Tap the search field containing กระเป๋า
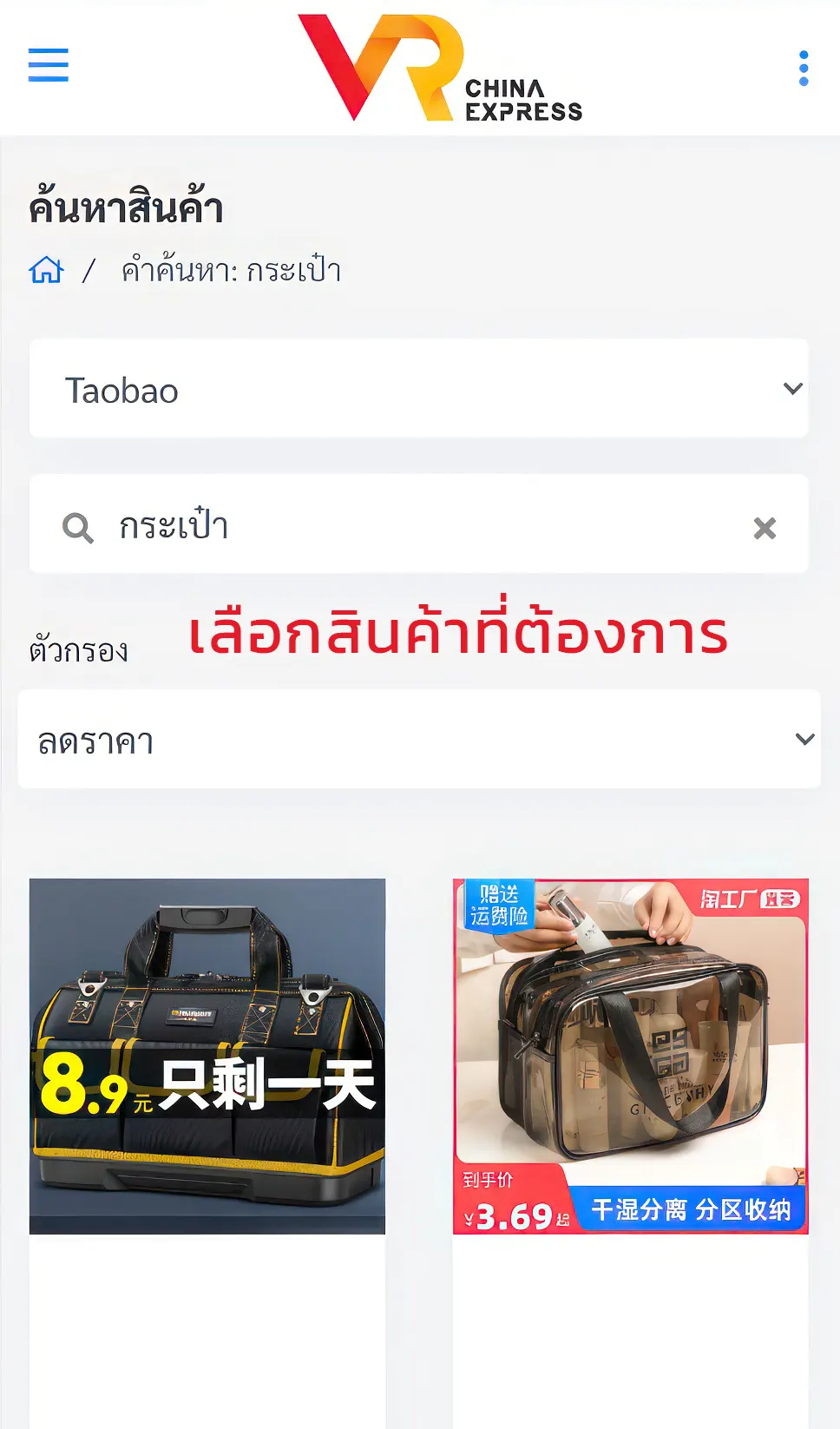Viewport: 840px width, 1429px height. pos(417,525)
